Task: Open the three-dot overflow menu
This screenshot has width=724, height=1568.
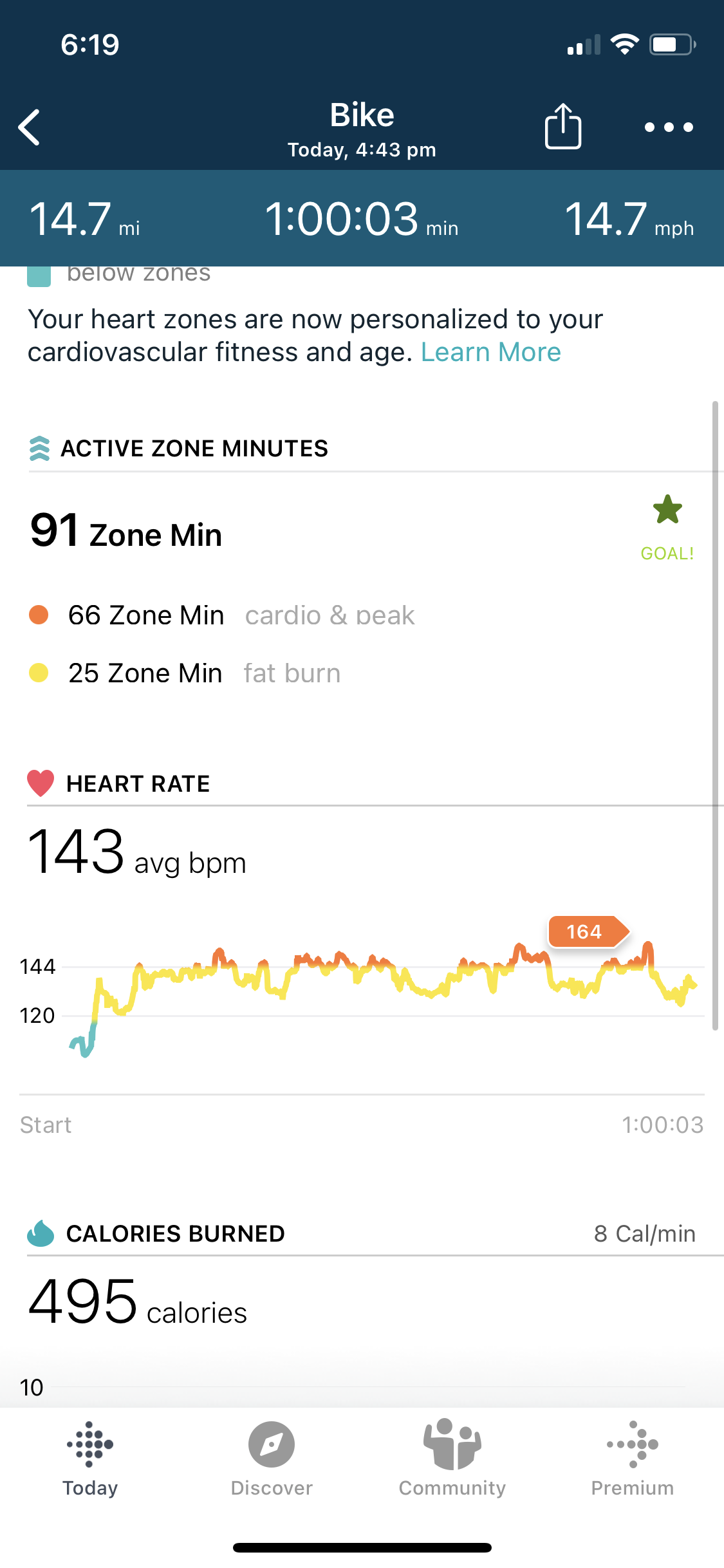Action: pyautogui.click(x=667, y=127)
